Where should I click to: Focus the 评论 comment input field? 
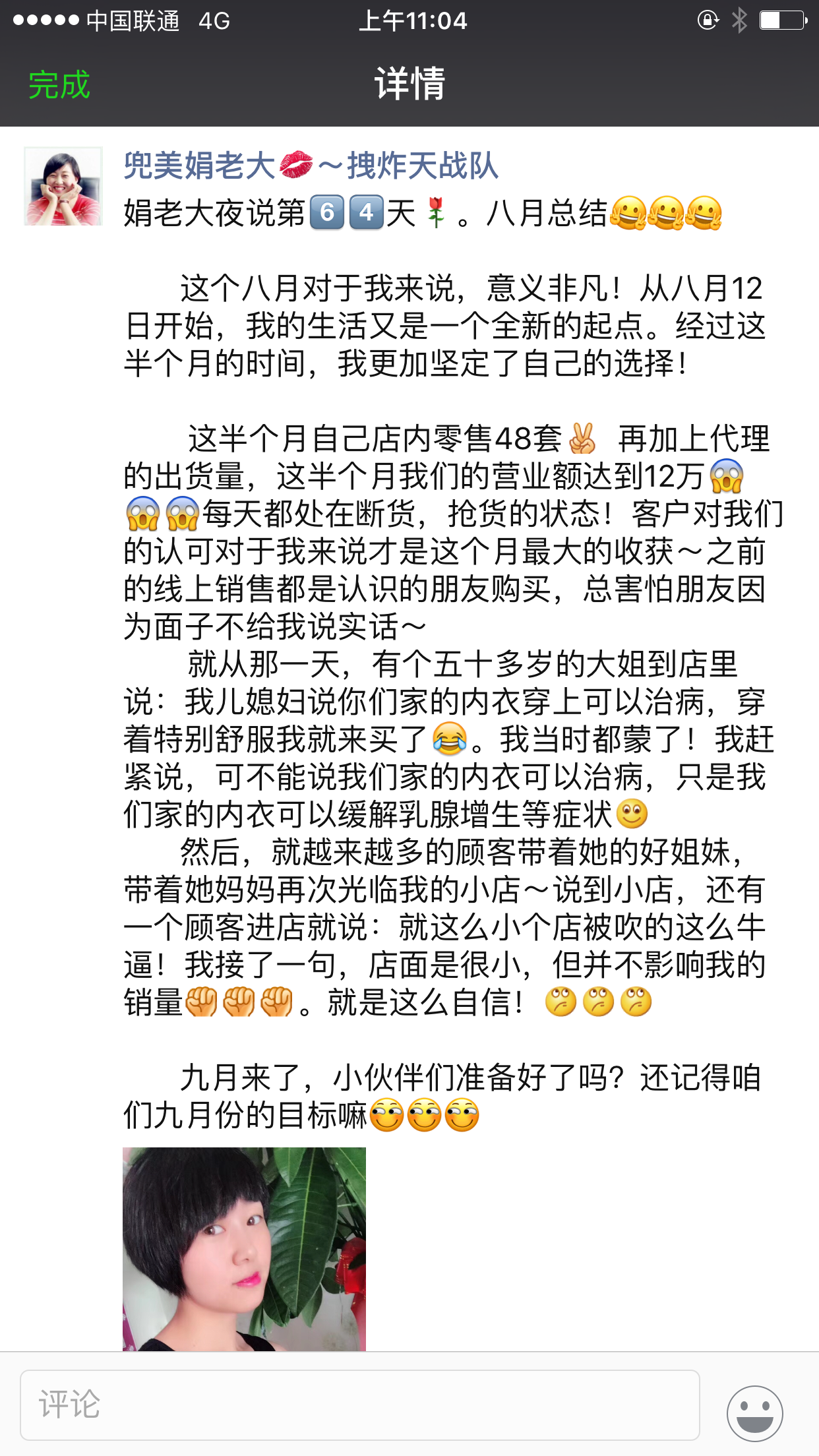pos(359,1405)
